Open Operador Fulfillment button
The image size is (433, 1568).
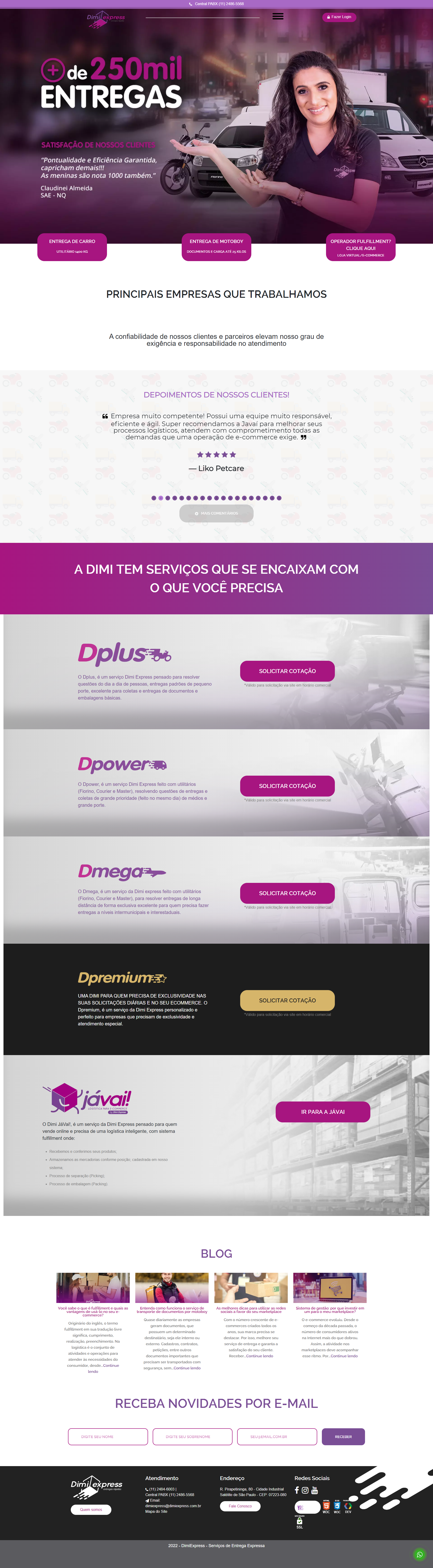(x=361, y=246)
